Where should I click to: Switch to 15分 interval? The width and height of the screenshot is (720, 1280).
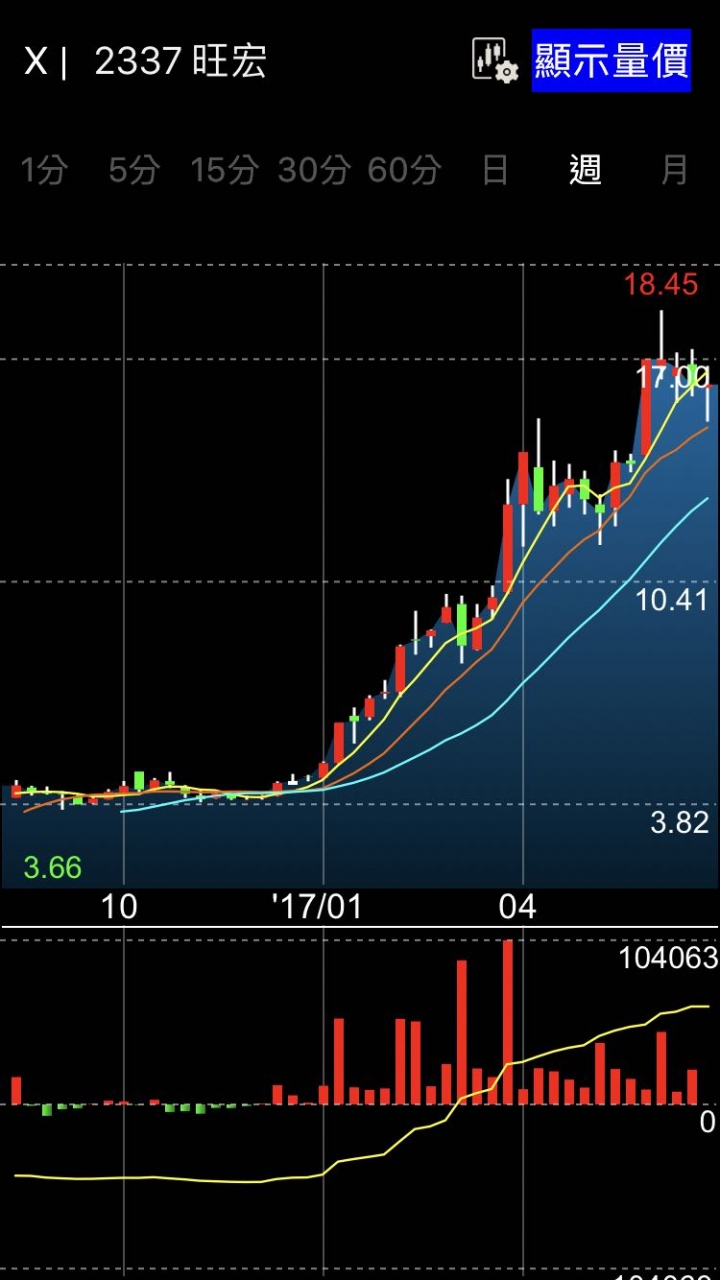(224, 171)
